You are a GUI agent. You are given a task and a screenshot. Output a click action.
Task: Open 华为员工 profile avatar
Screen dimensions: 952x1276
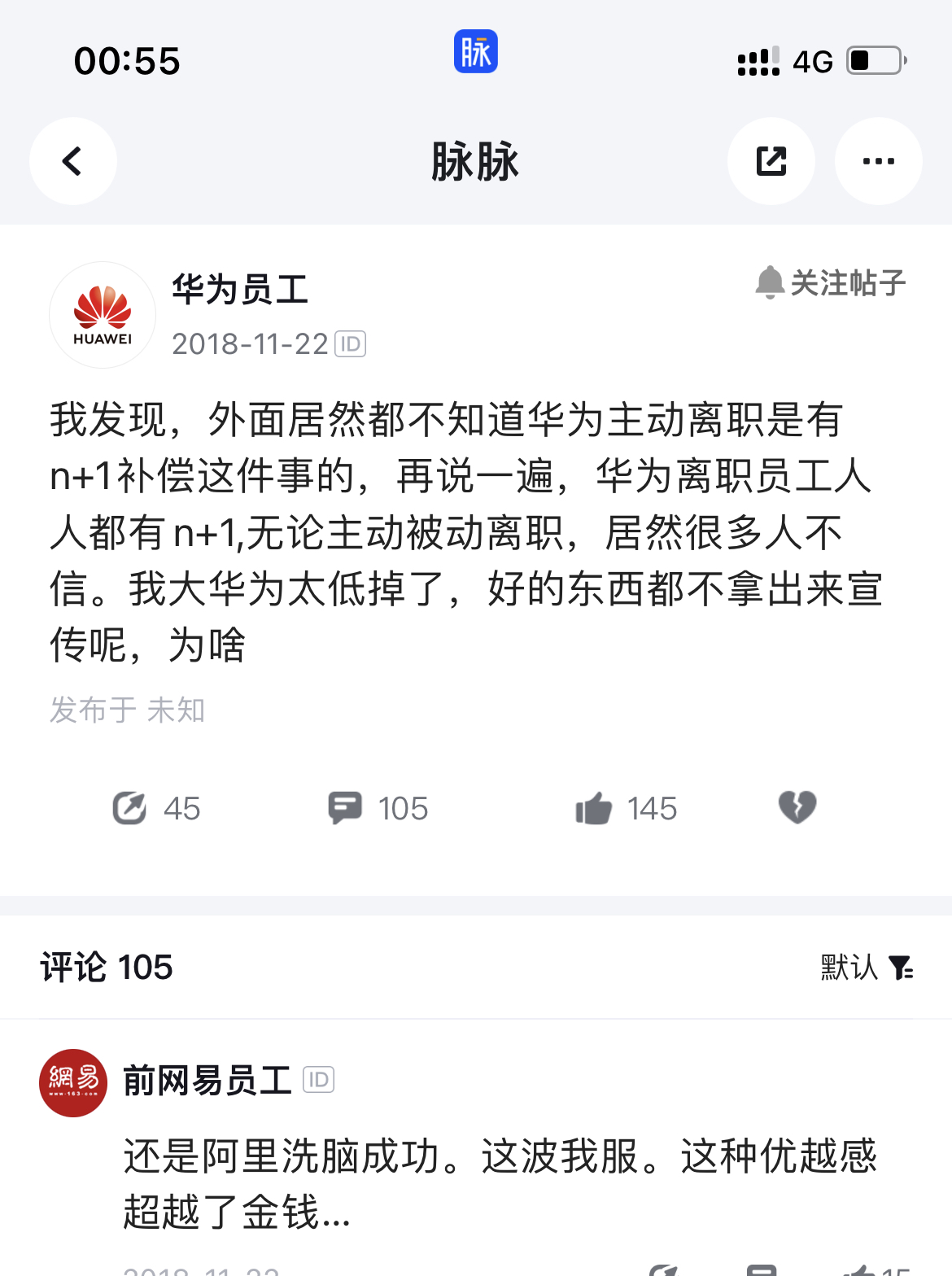[103, 315]
